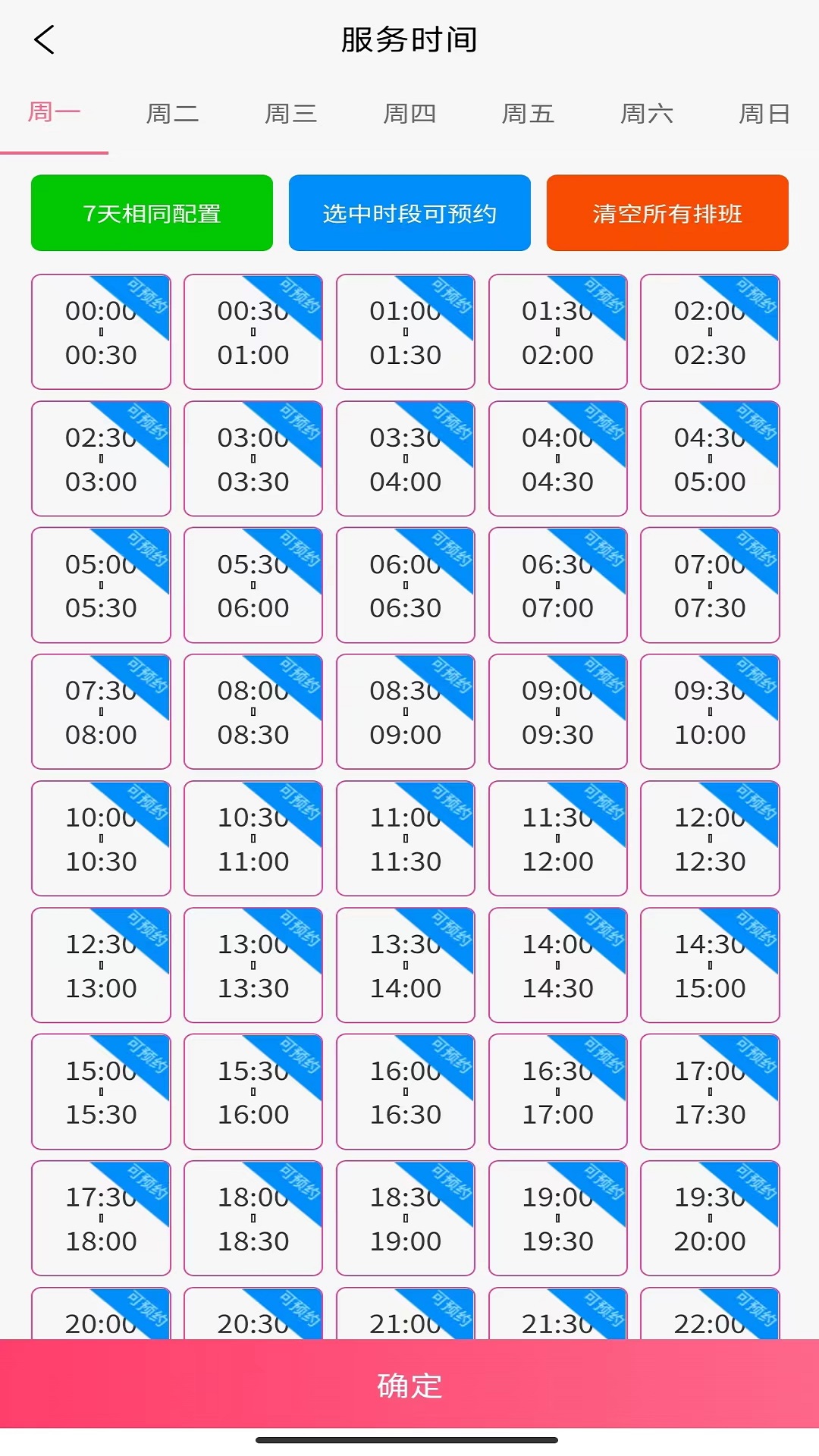Screen dimensions: 819x1456
Task: Switch to the 周二 tab
Action: point(172,114)
